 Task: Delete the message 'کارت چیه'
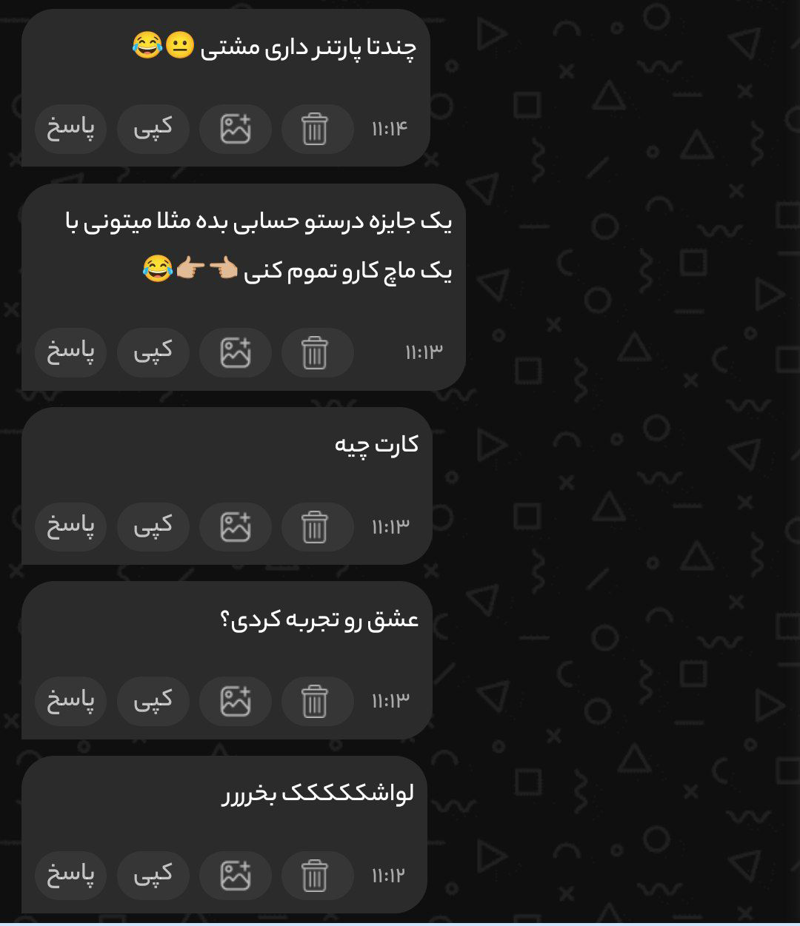(x=316, y=527)
